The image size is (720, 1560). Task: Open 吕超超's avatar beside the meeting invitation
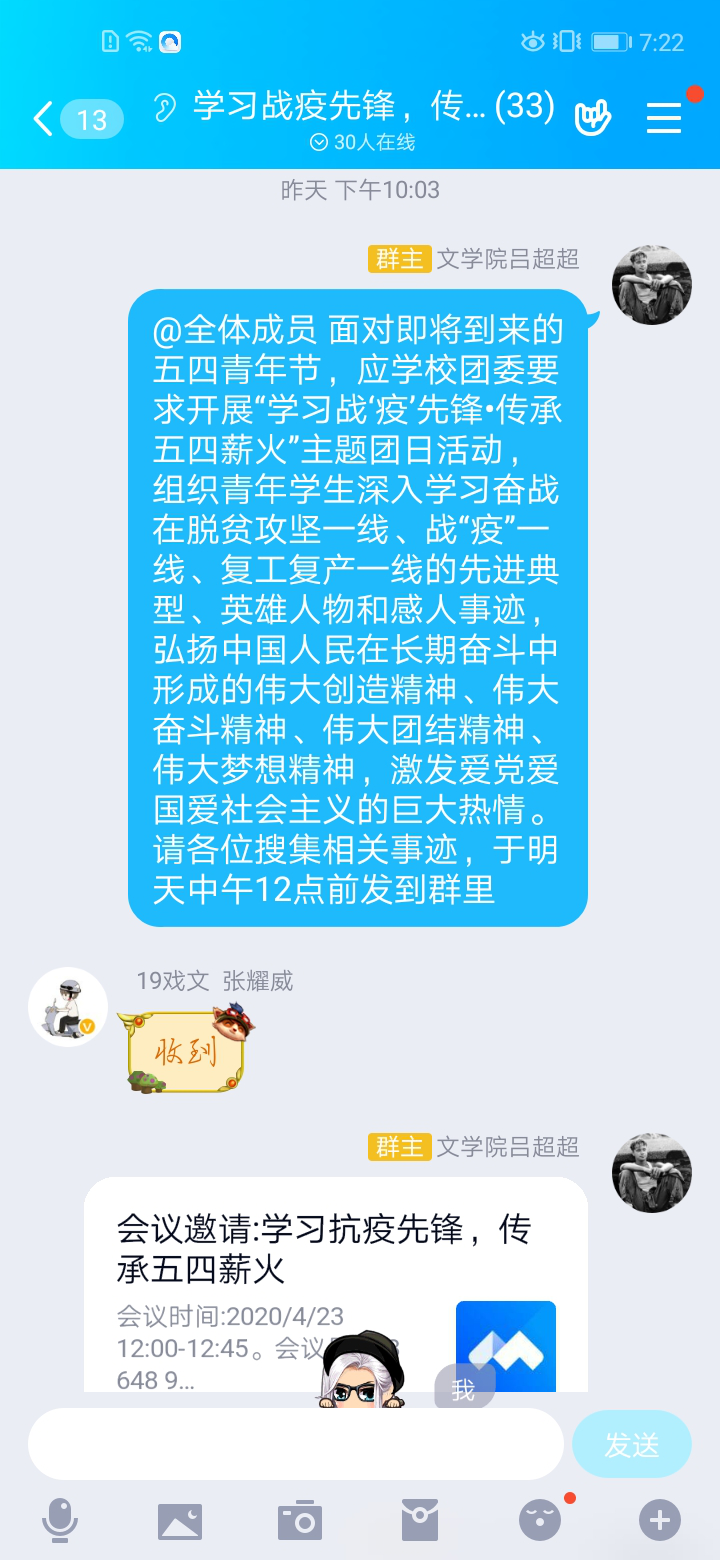click(652, 1173)
